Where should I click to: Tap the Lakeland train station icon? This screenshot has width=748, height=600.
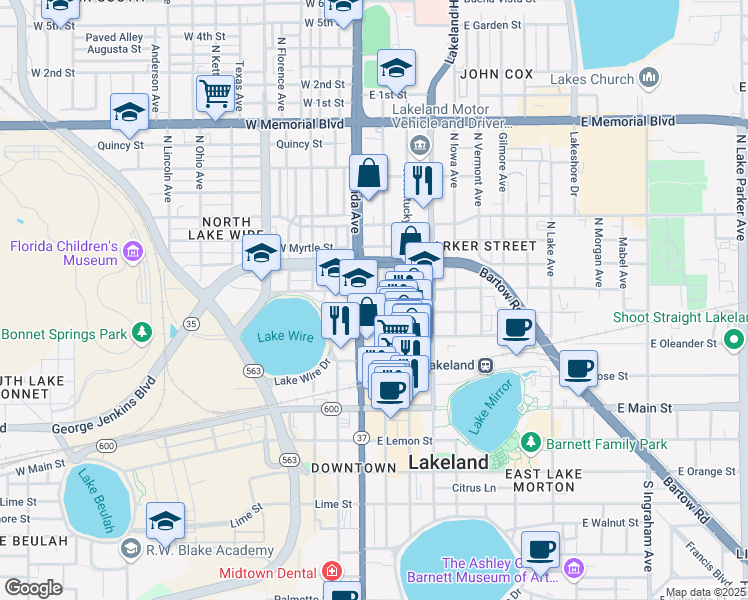486,366
